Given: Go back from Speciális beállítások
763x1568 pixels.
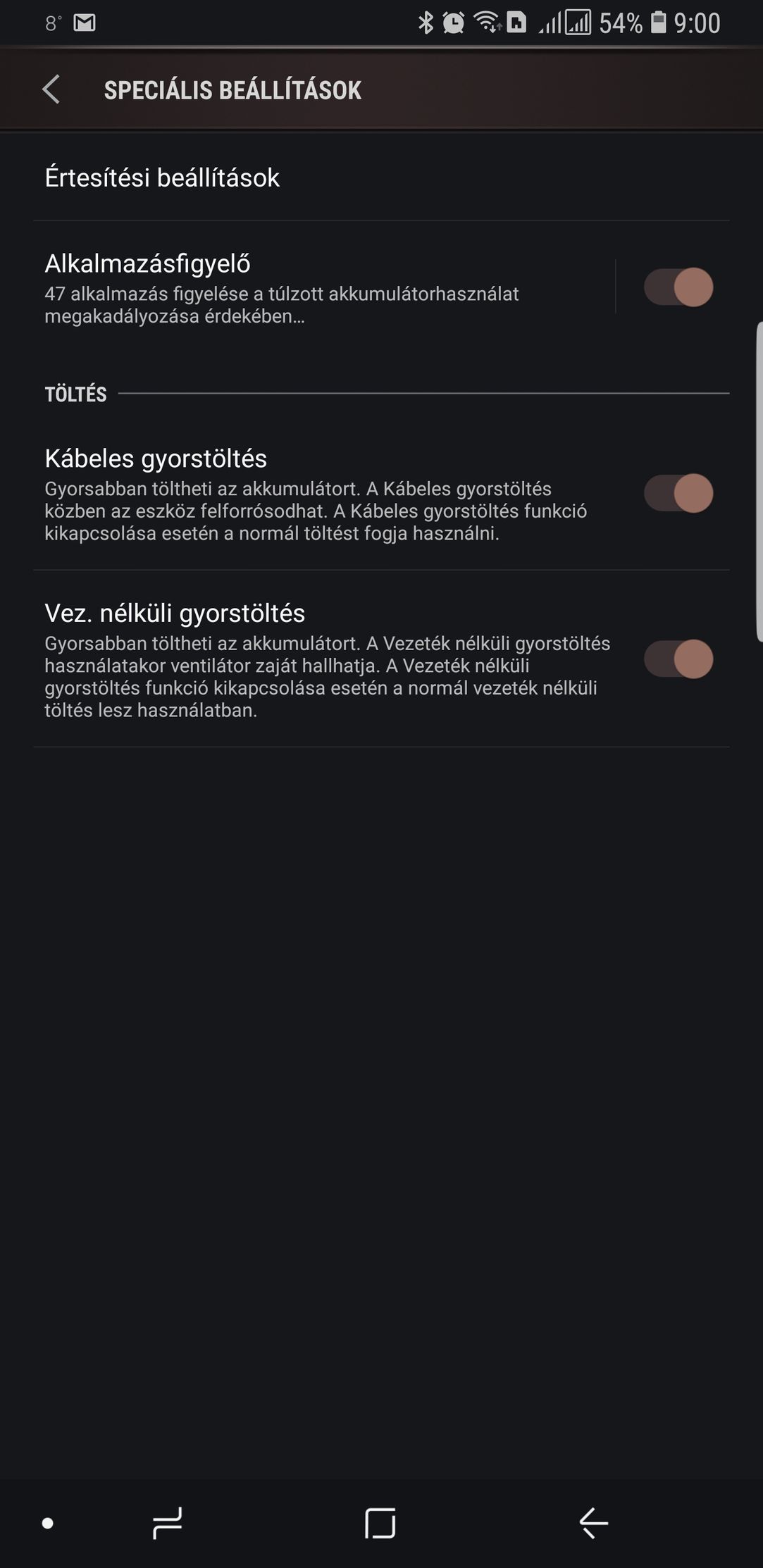Looking at the screenshot, I should pyautogui.click(x=51, y=90).
